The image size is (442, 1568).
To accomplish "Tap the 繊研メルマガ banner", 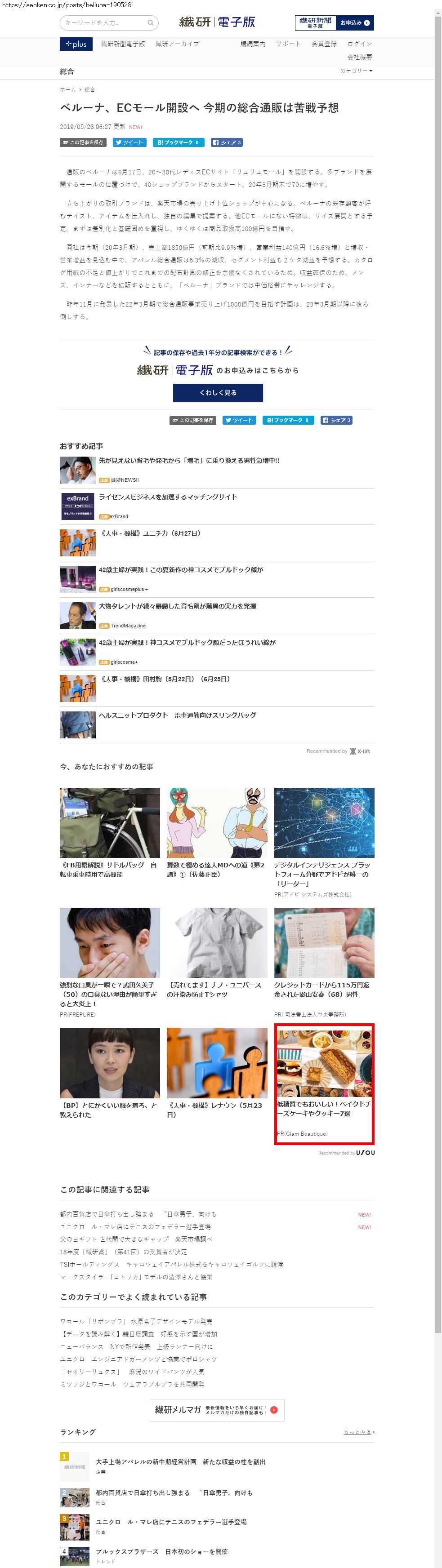I will pos(217,1410).
